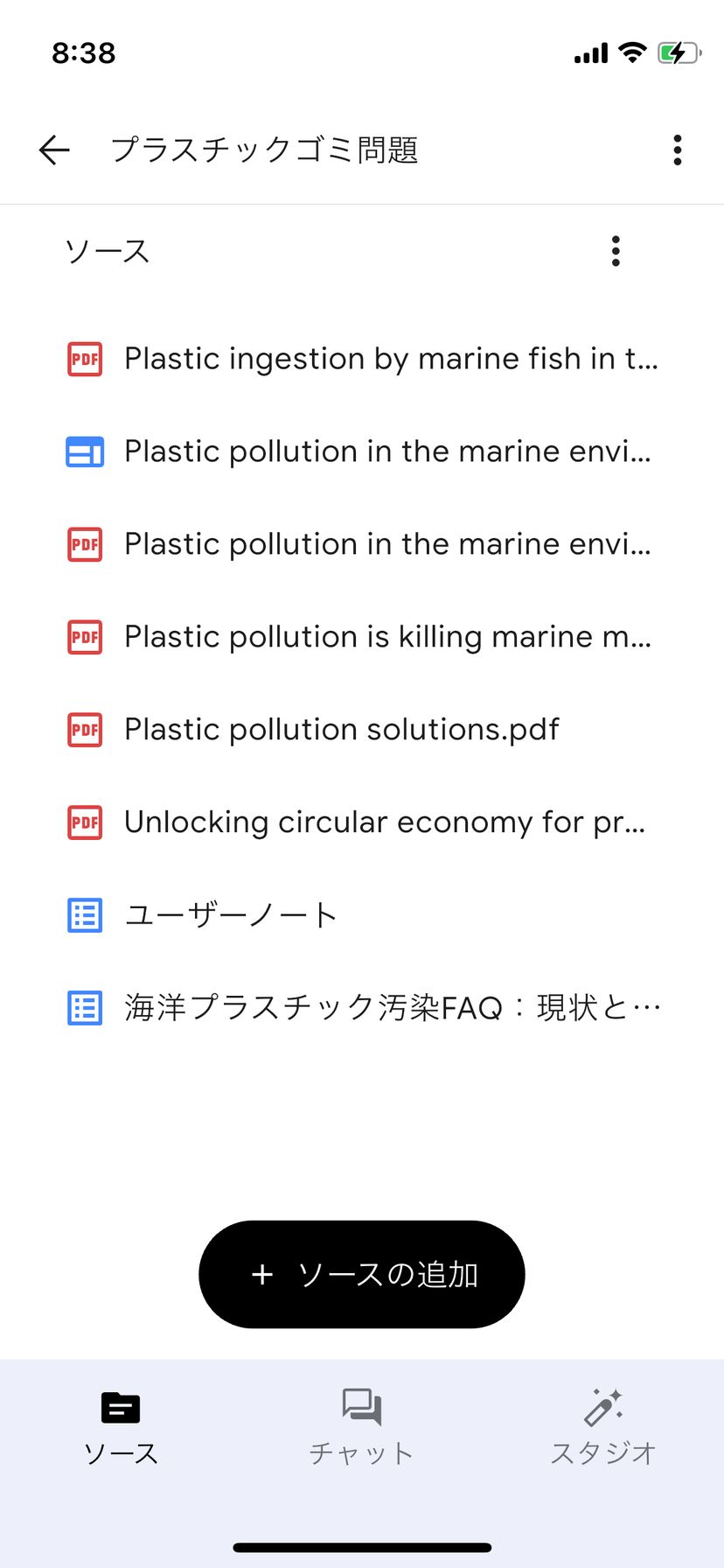Switch to the チャット tab

361,1426
